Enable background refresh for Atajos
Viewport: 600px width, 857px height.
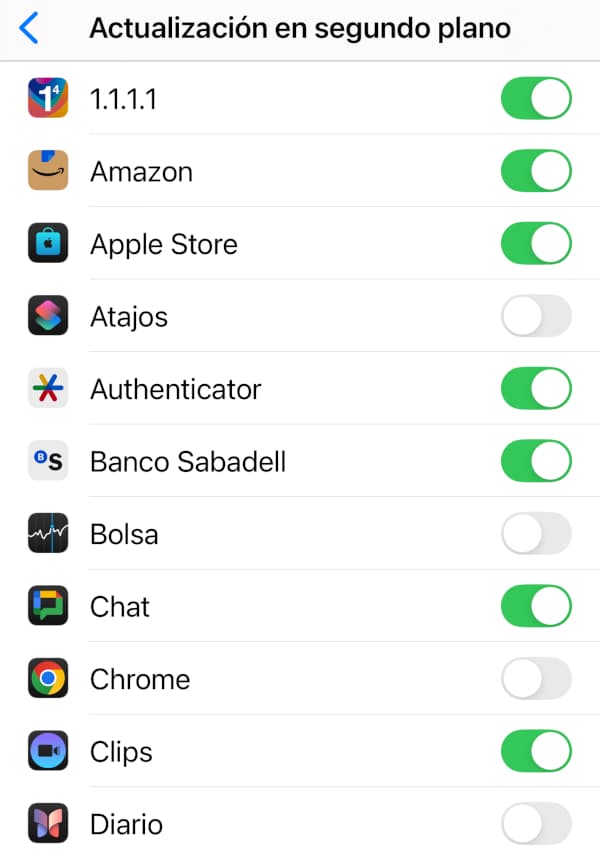click(x=536, y=317)
